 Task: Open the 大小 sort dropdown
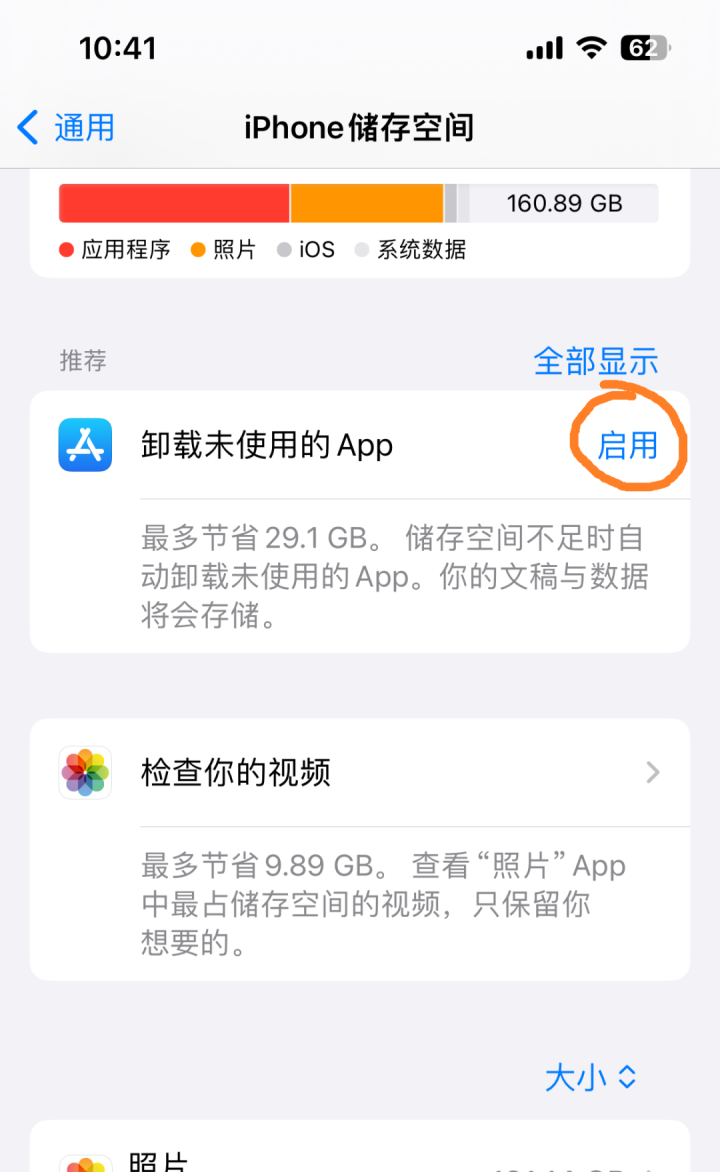(590, 1077)
